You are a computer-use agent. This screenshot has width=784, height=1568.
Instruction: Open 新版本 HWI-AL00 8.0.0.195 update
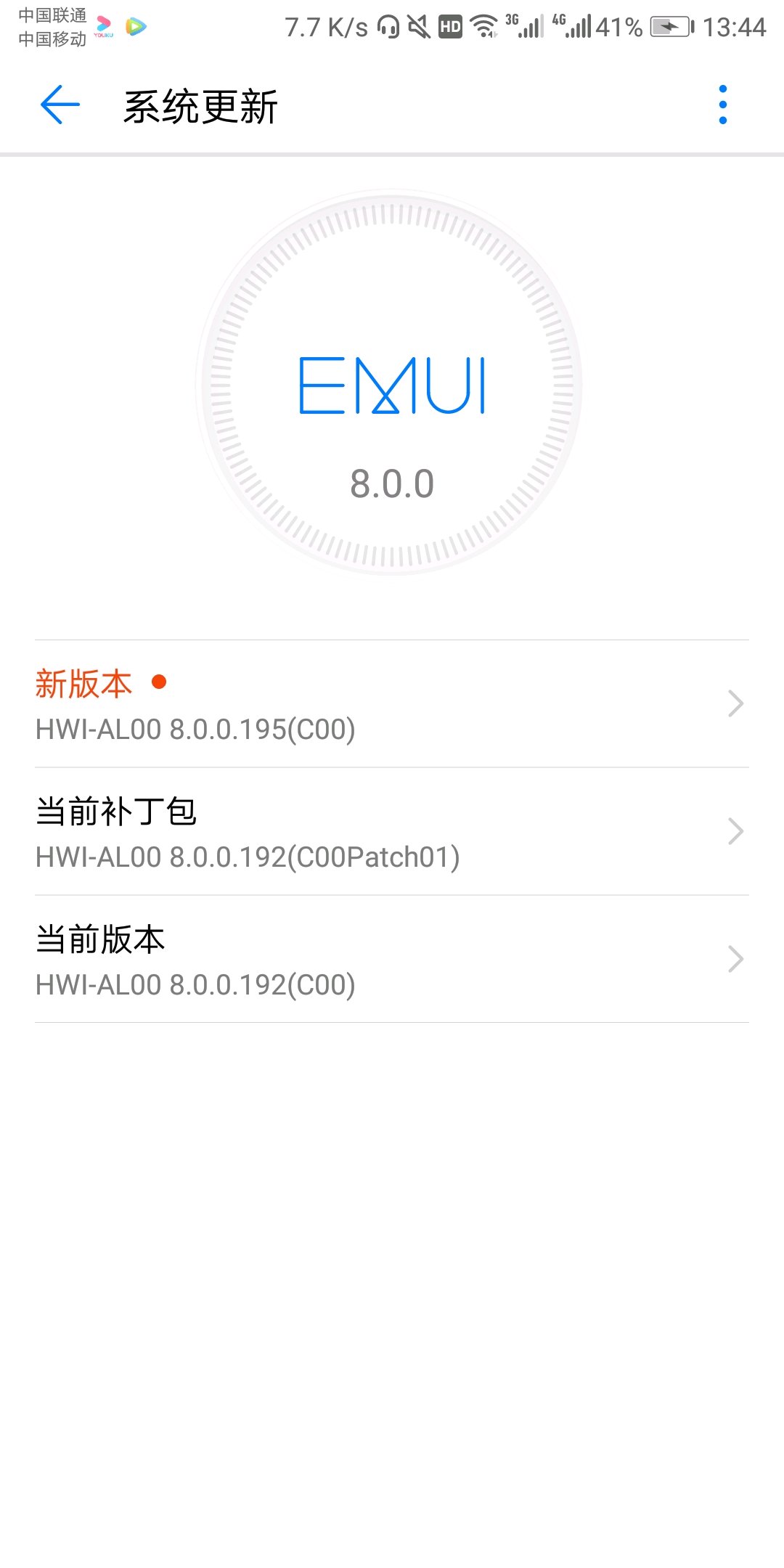392,704
